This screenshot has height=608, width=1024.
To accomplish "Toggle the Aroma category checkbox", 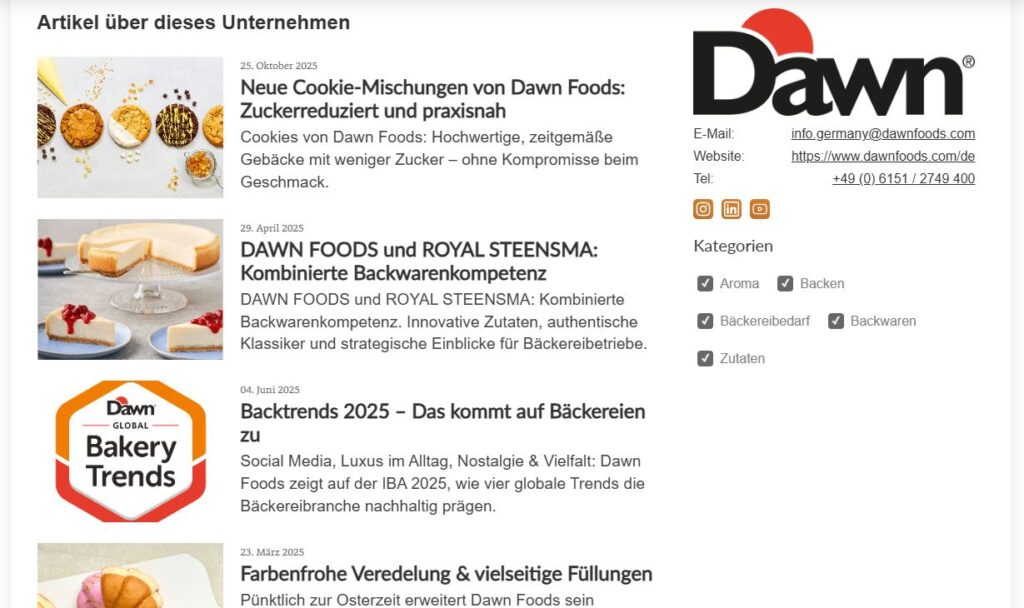I will point(705,284).
